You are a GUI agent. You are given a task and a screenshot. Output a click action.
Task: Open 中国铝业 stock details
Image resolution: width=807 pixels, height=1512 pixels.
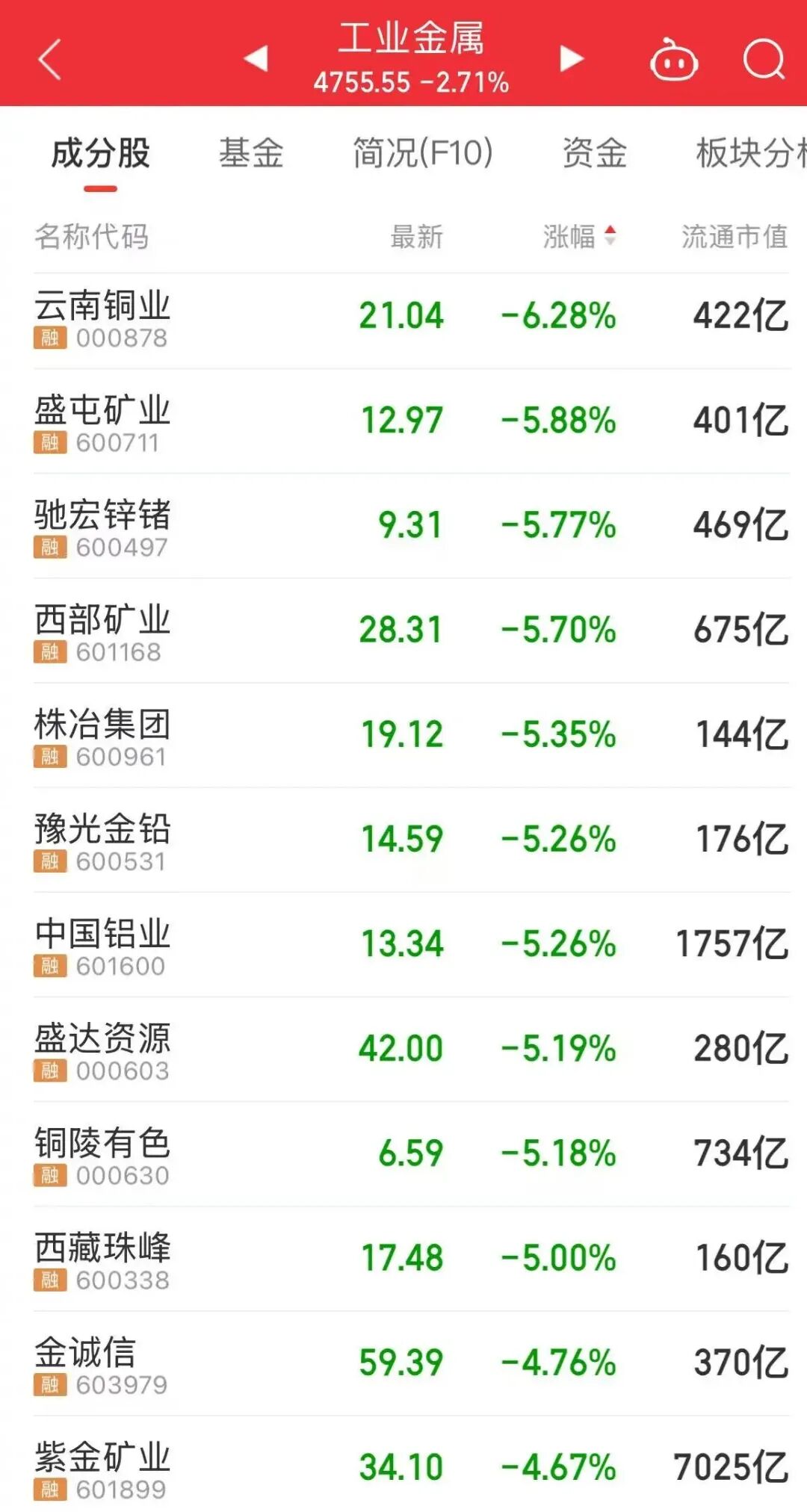pos(103,946)
